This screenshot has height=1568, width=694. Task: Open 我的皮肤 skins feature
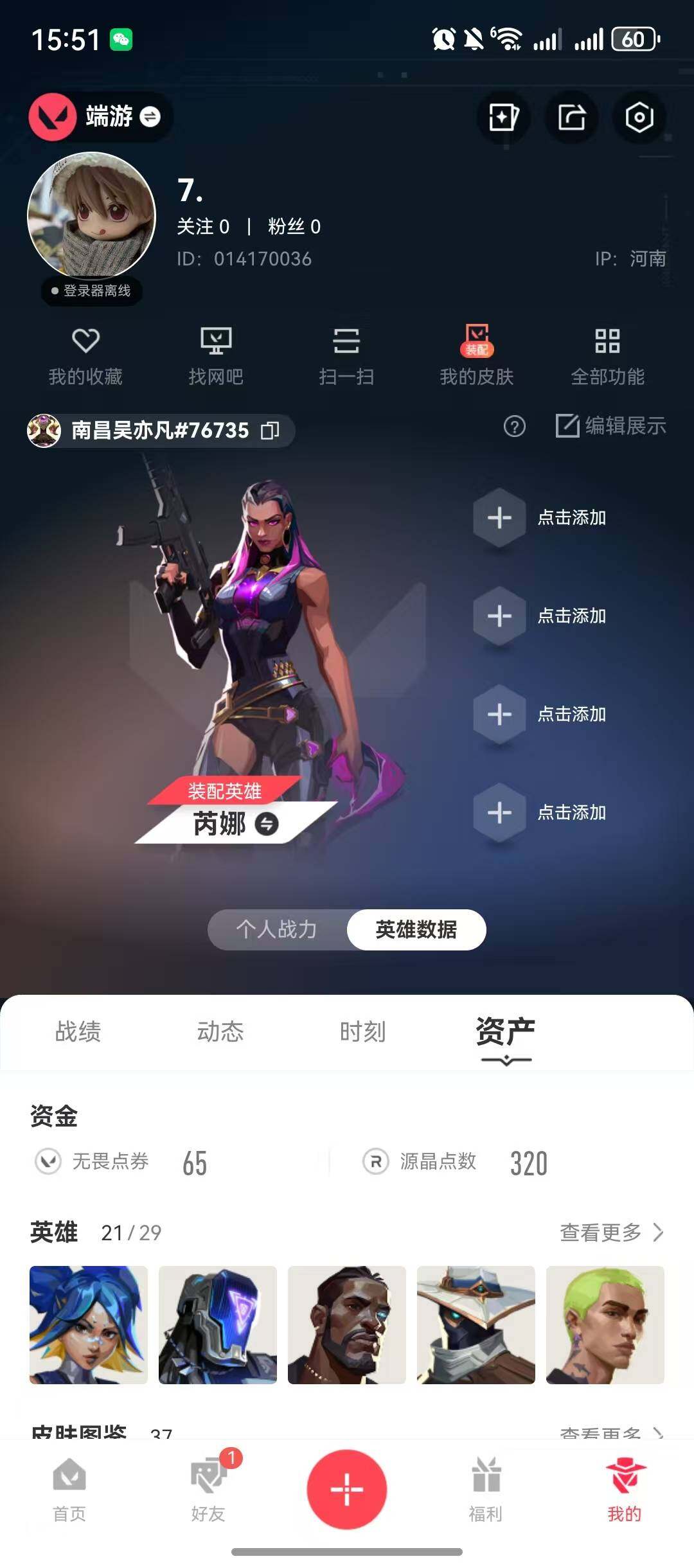click(x=477, y=355)
